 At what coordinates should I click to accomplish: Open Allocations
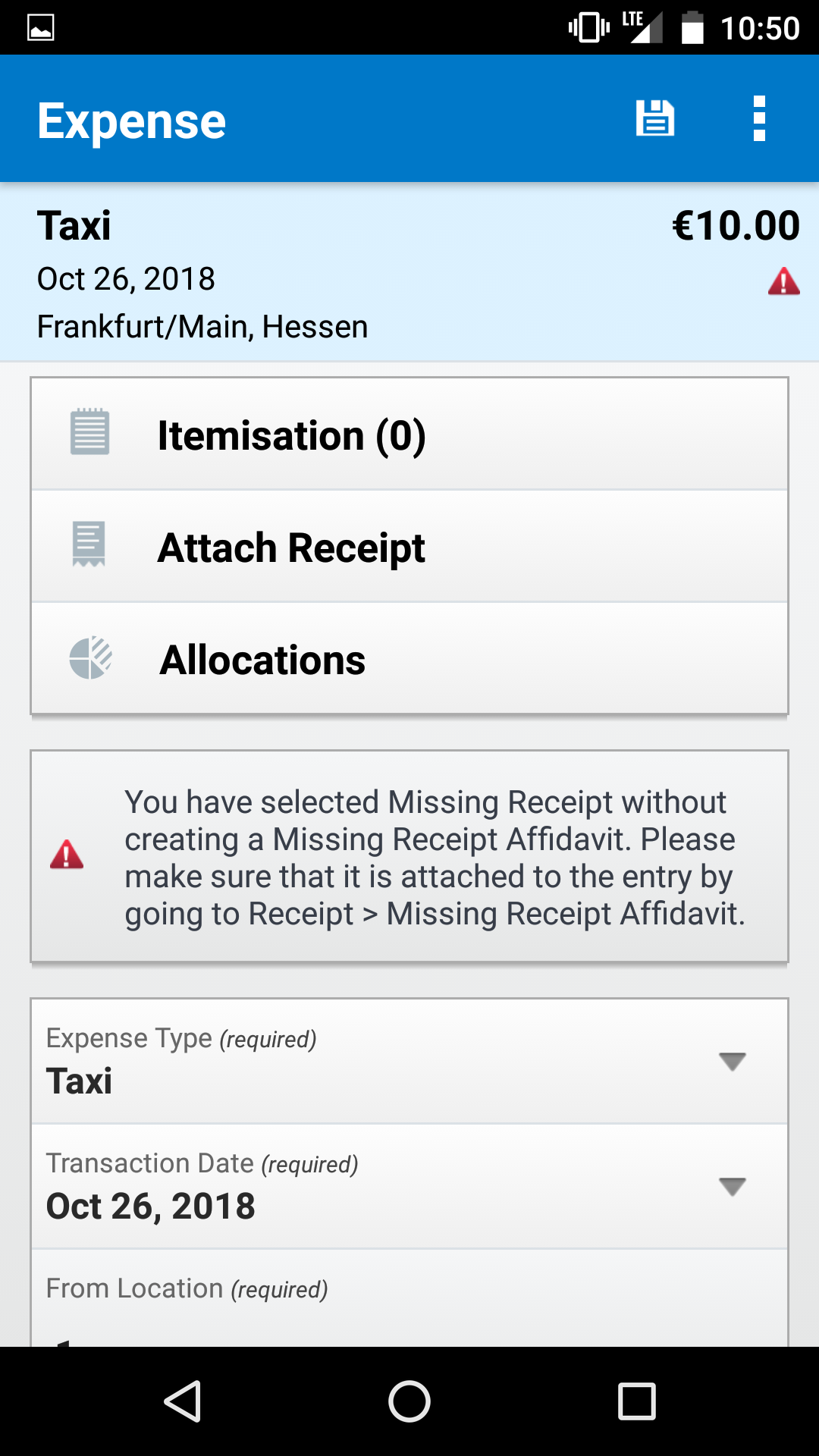(x=409, y=659)
